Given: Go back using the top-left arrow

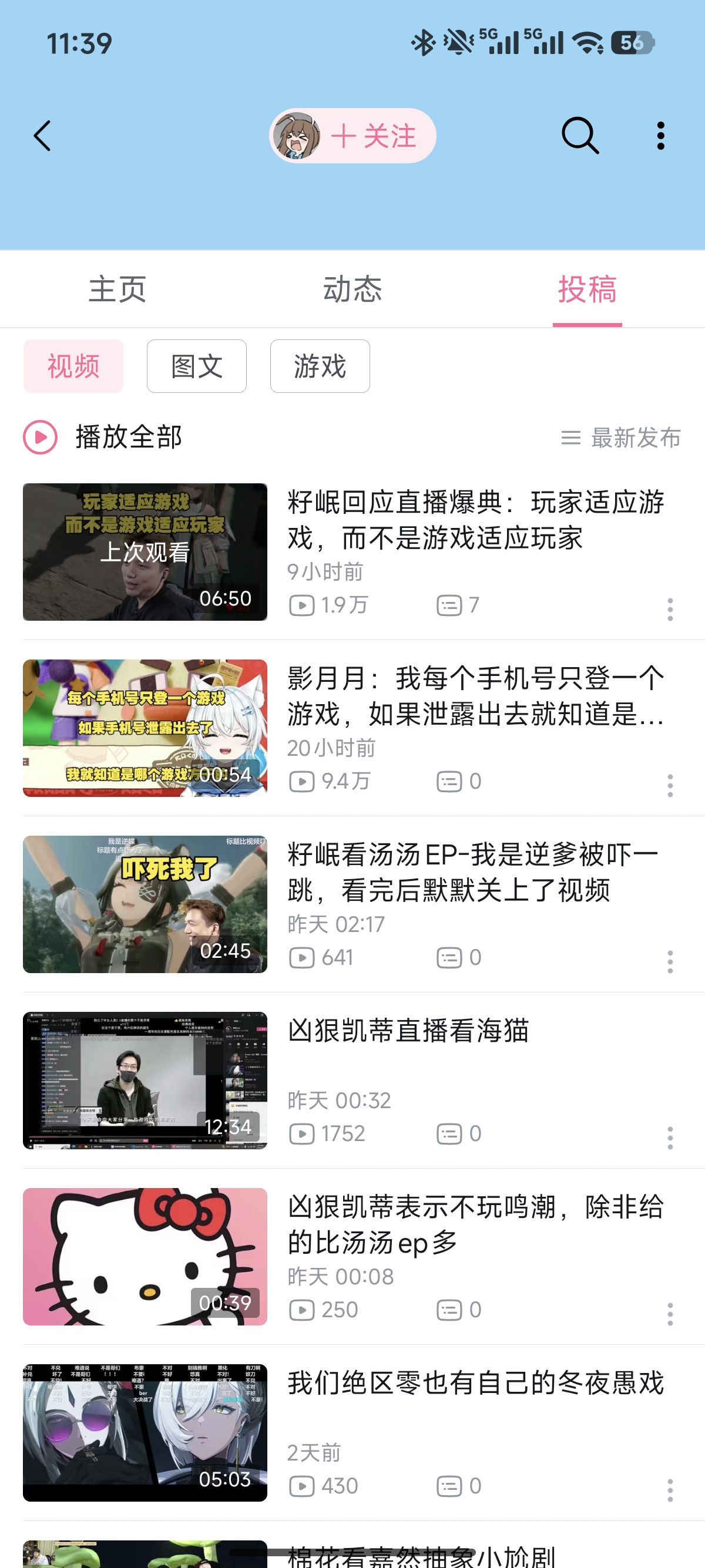Looking at the screenshot, I should pos(42,135).
